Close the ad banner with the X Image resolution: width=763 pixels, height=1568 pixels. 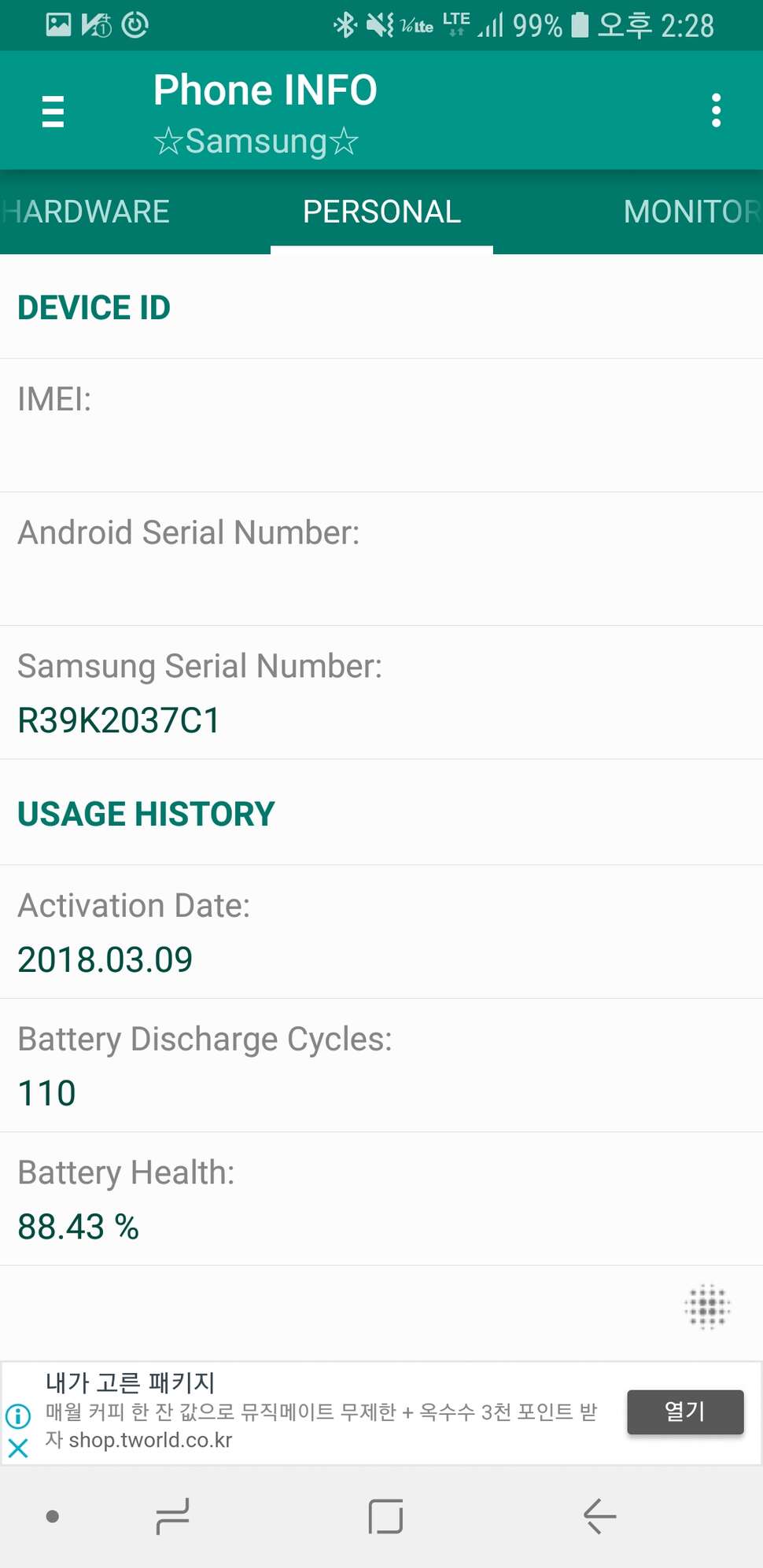18,1448
